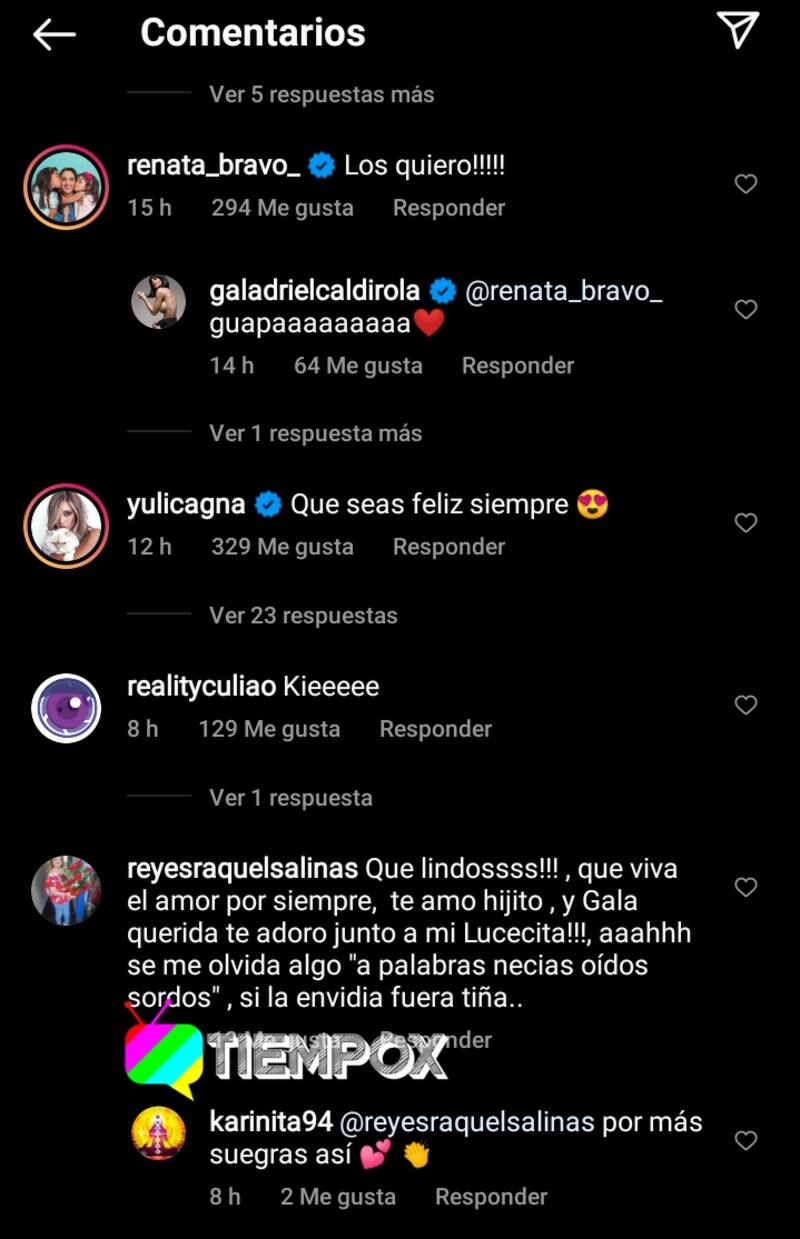This screenshot has height=1239, width=800.
Task: Reply to karinita94's comment
Action: [491, 1196]
